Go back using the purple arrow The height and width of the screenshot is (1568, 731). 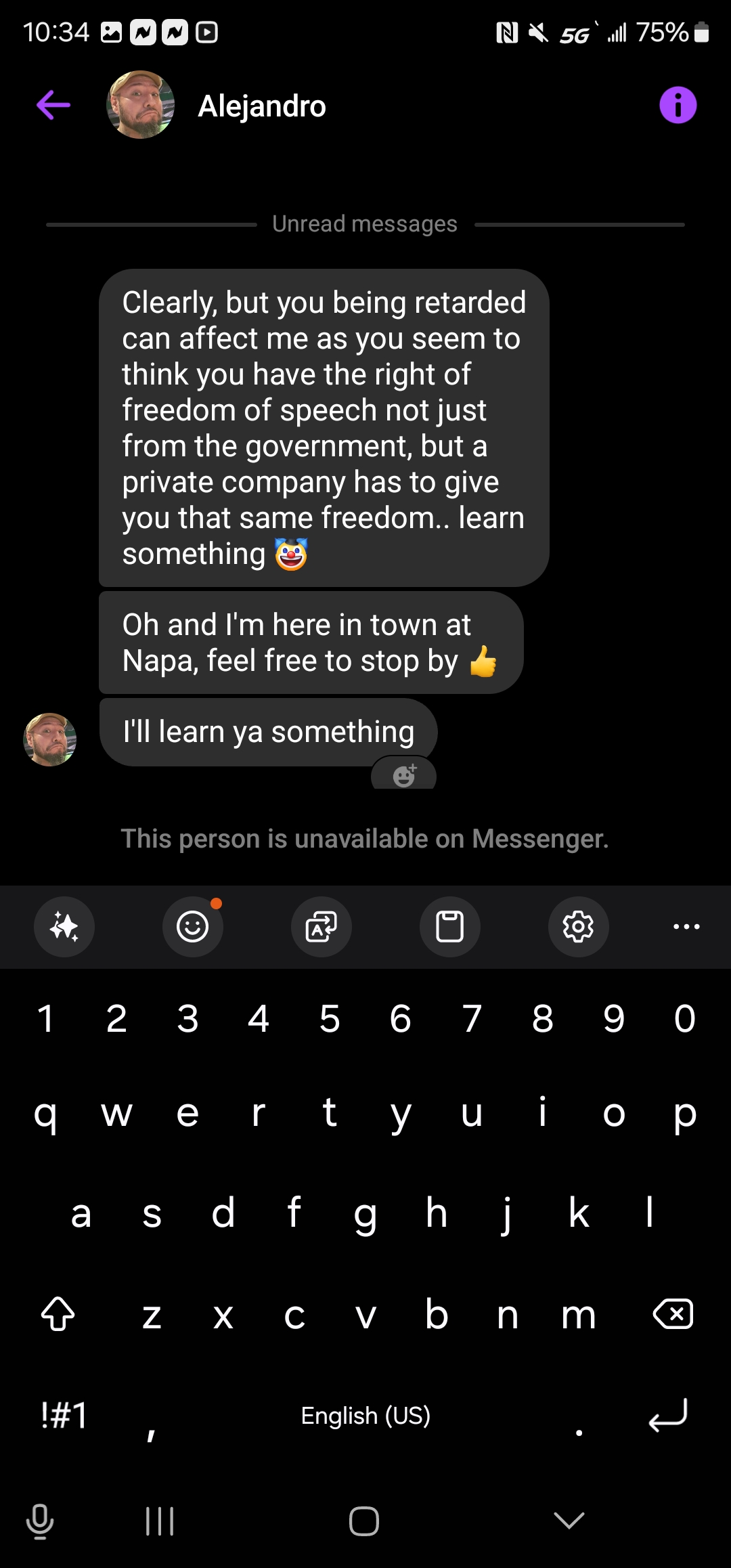click(x=53, y=106)
